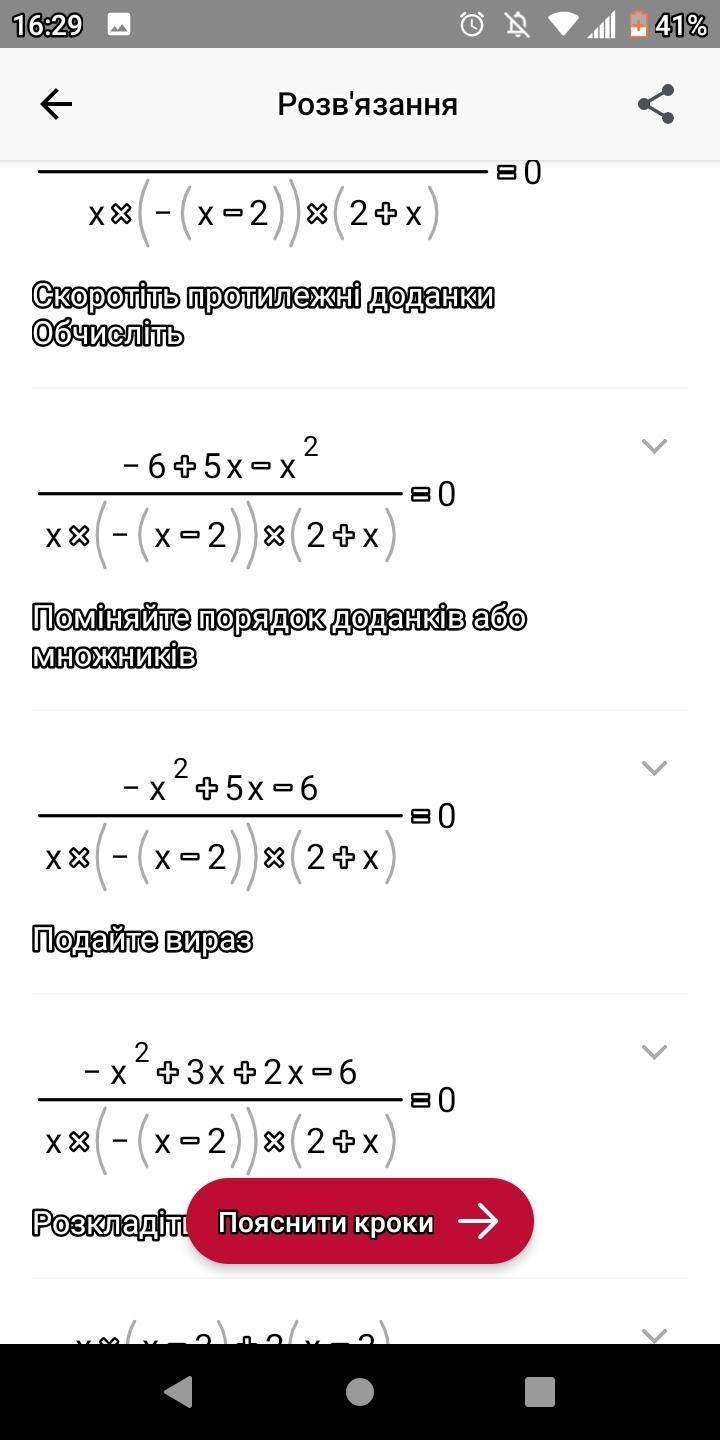Share this solution
720x1440 pixels.
point(656,104)
